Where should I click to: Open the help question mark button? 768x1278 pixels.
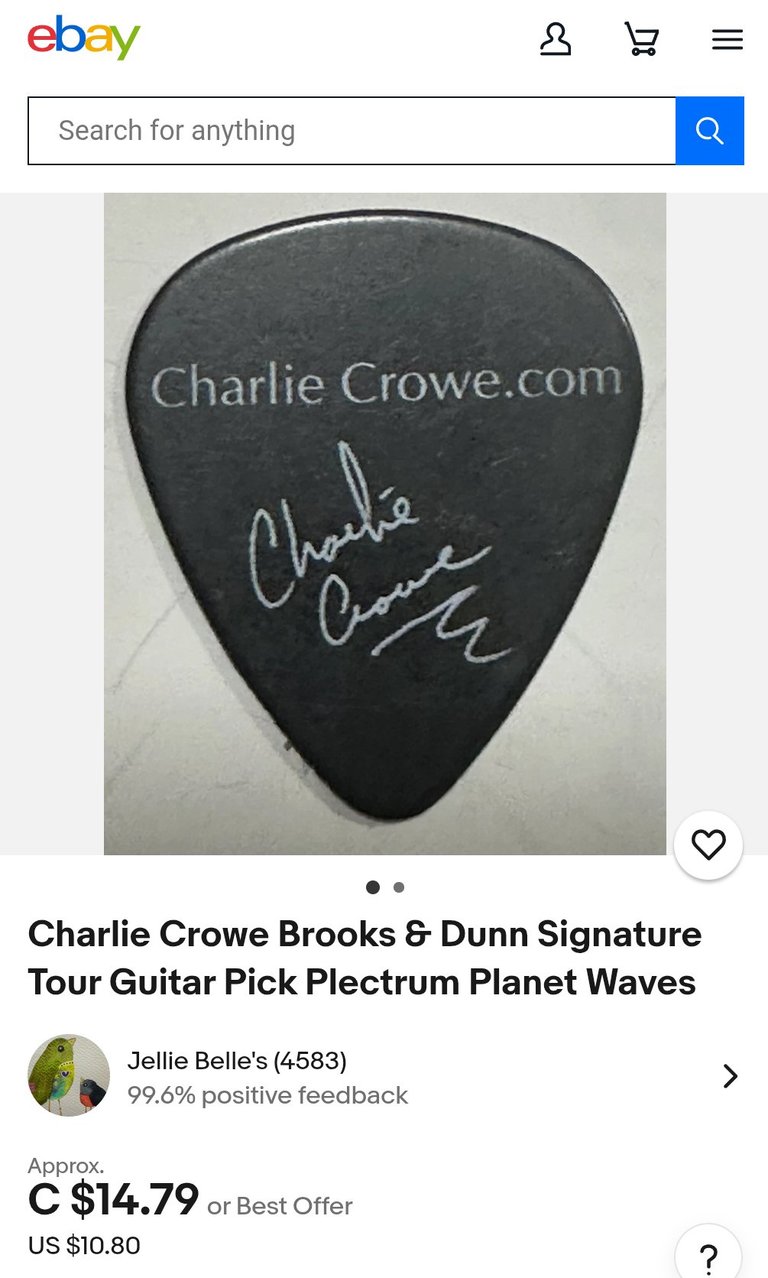coord(708,1257)
